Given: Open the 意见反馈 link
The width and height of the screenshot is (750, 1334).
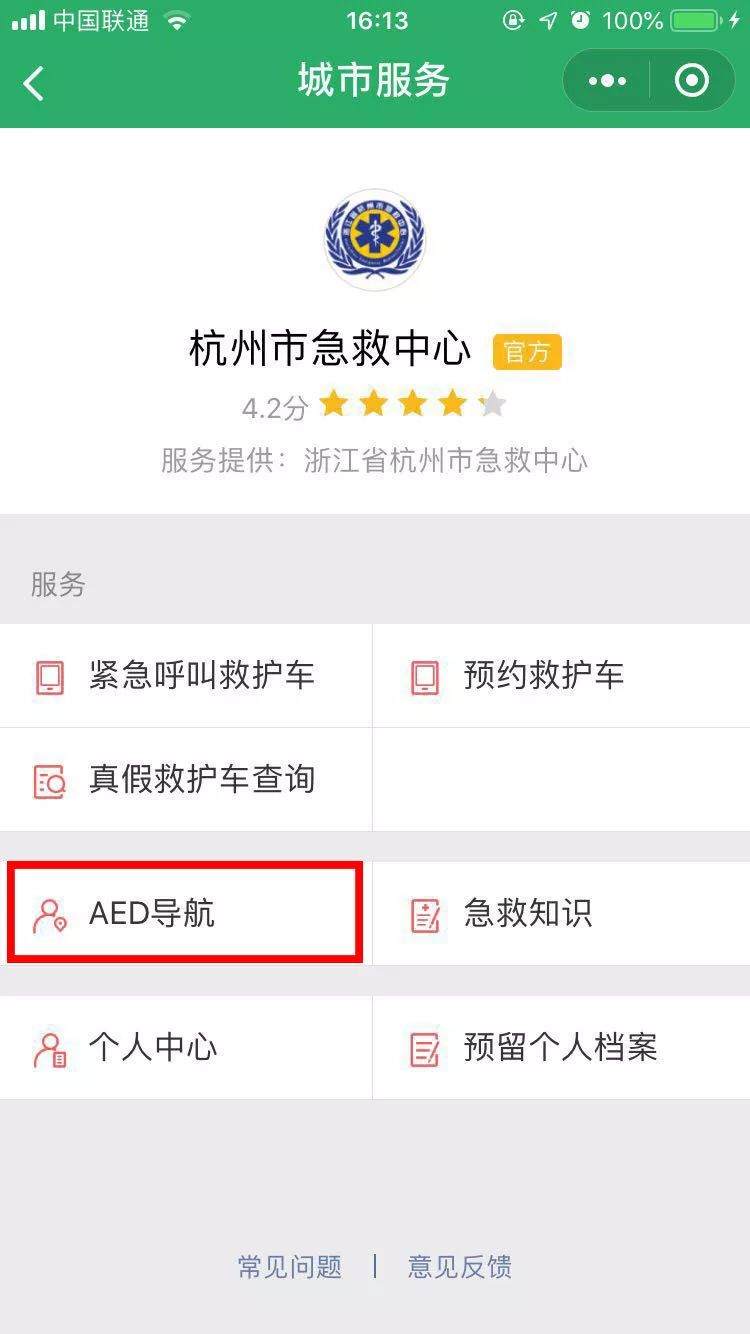Looking at the screenshot, I should click(460, 1267).
